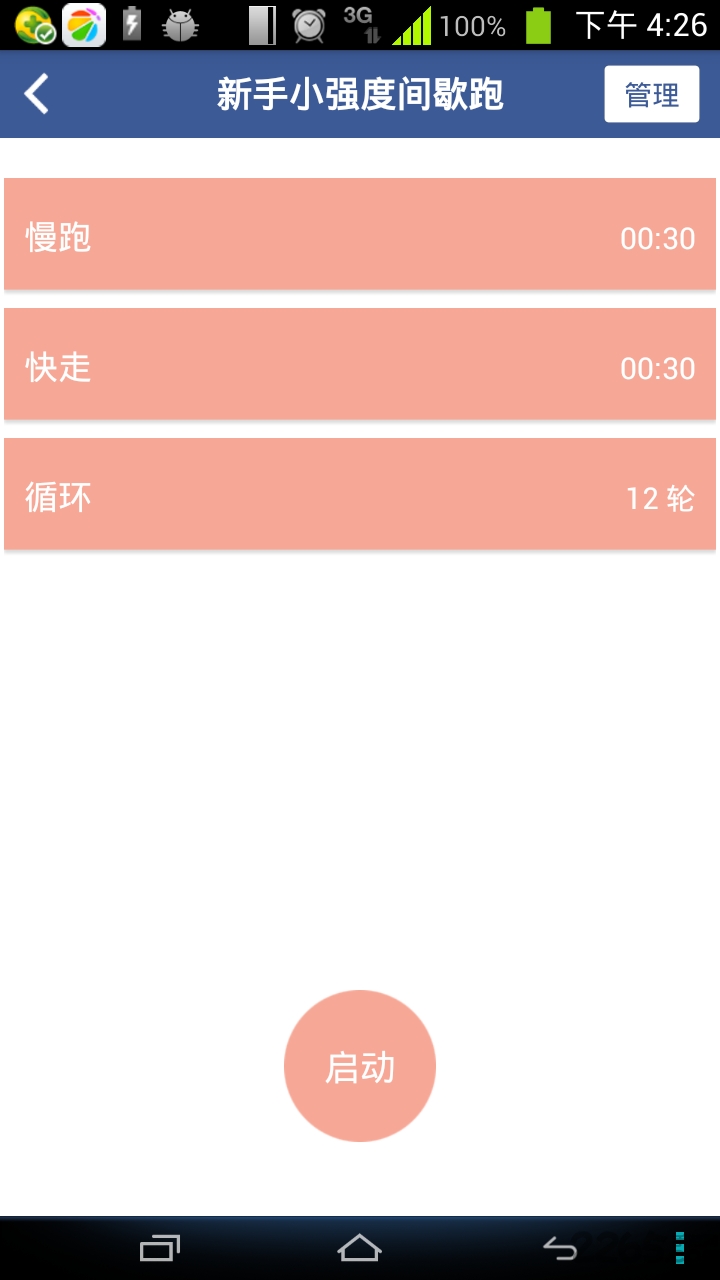Open the overflow menu dots in navigation bar
The height and width of the screenshot is (1280, 720).
coord(679,1247)
